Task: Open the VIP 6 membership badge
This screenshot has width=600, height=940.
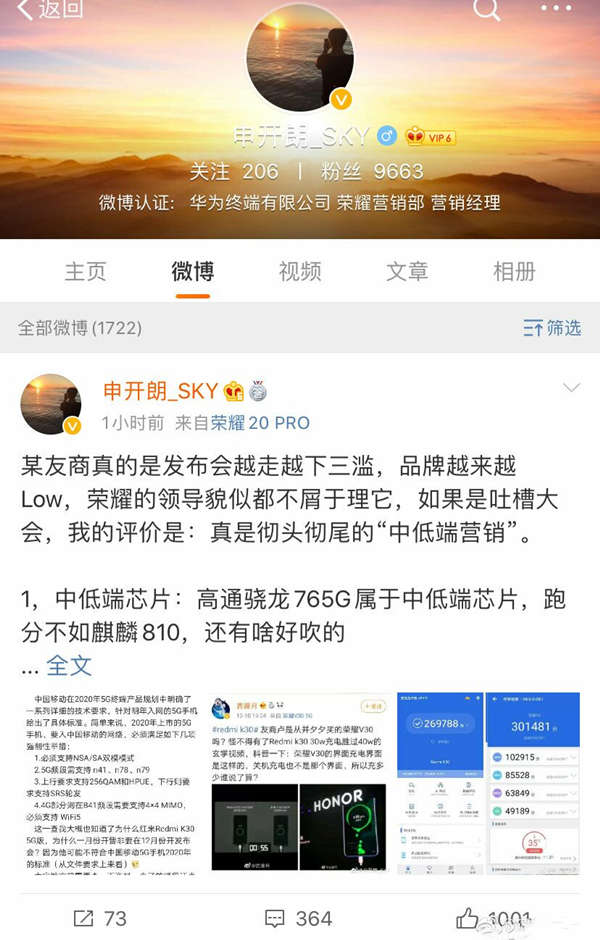Action: 430,137
